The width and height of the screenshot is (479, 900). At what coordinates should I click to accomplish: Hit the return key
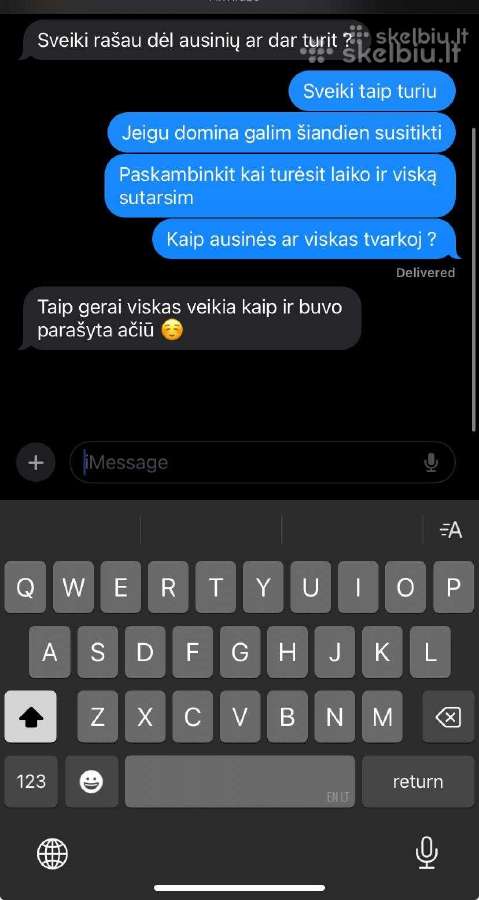click(x=418, y=781)
